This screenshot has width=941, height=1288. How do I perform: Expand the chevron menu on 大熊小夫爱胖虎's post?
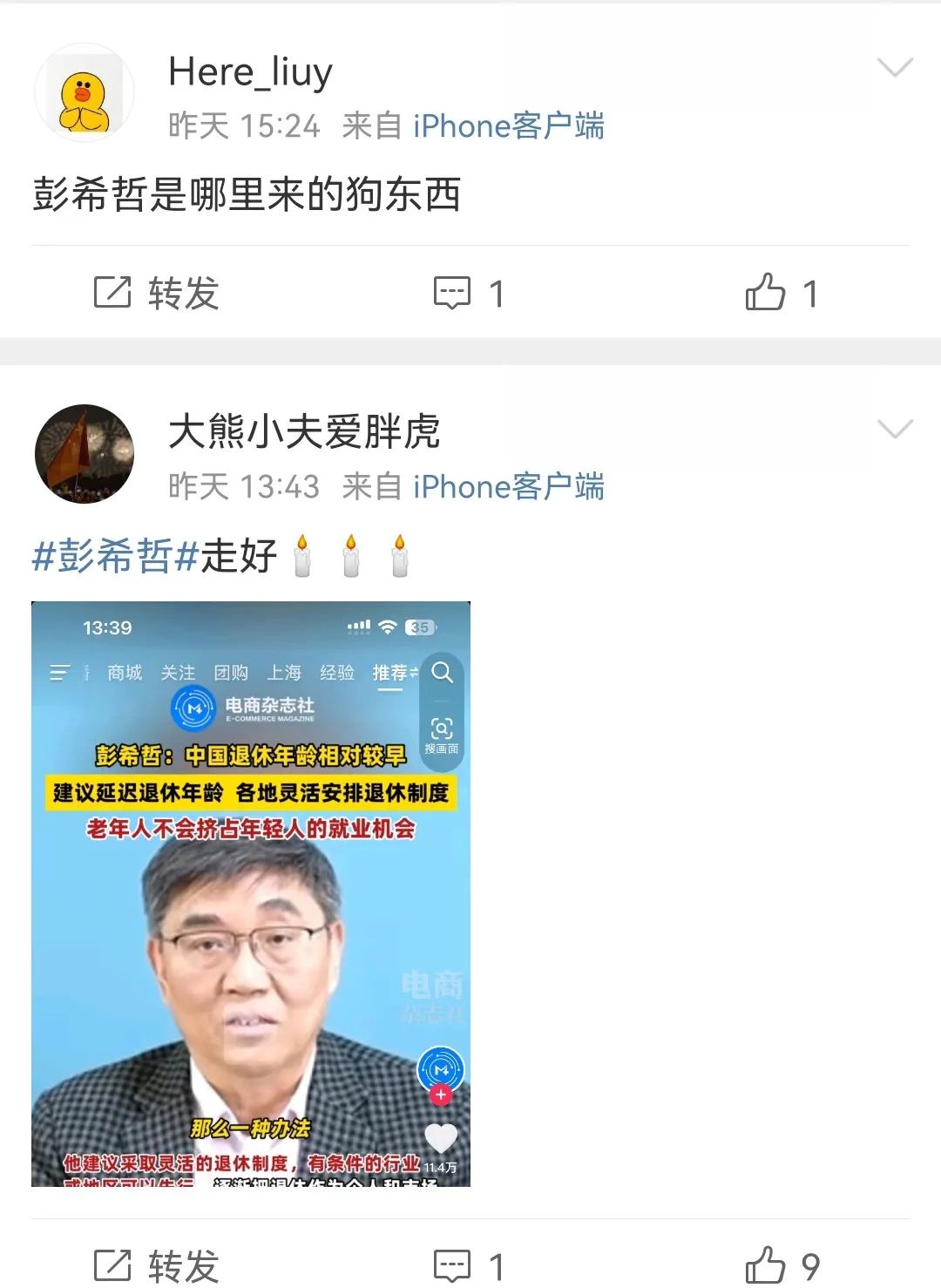click(894, 429)
